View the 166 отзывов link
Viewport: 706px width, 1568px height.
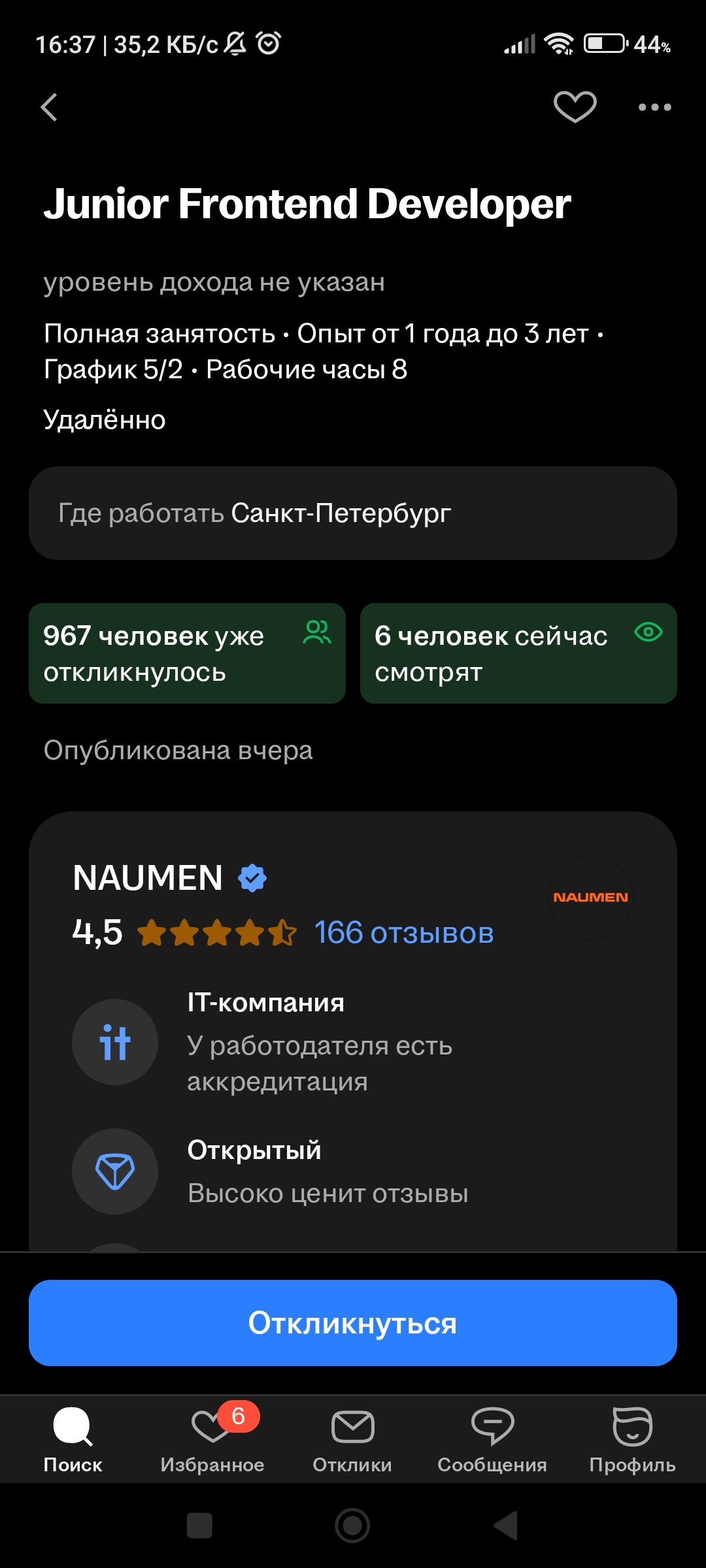pyautogui.click(x=403, y=933)
